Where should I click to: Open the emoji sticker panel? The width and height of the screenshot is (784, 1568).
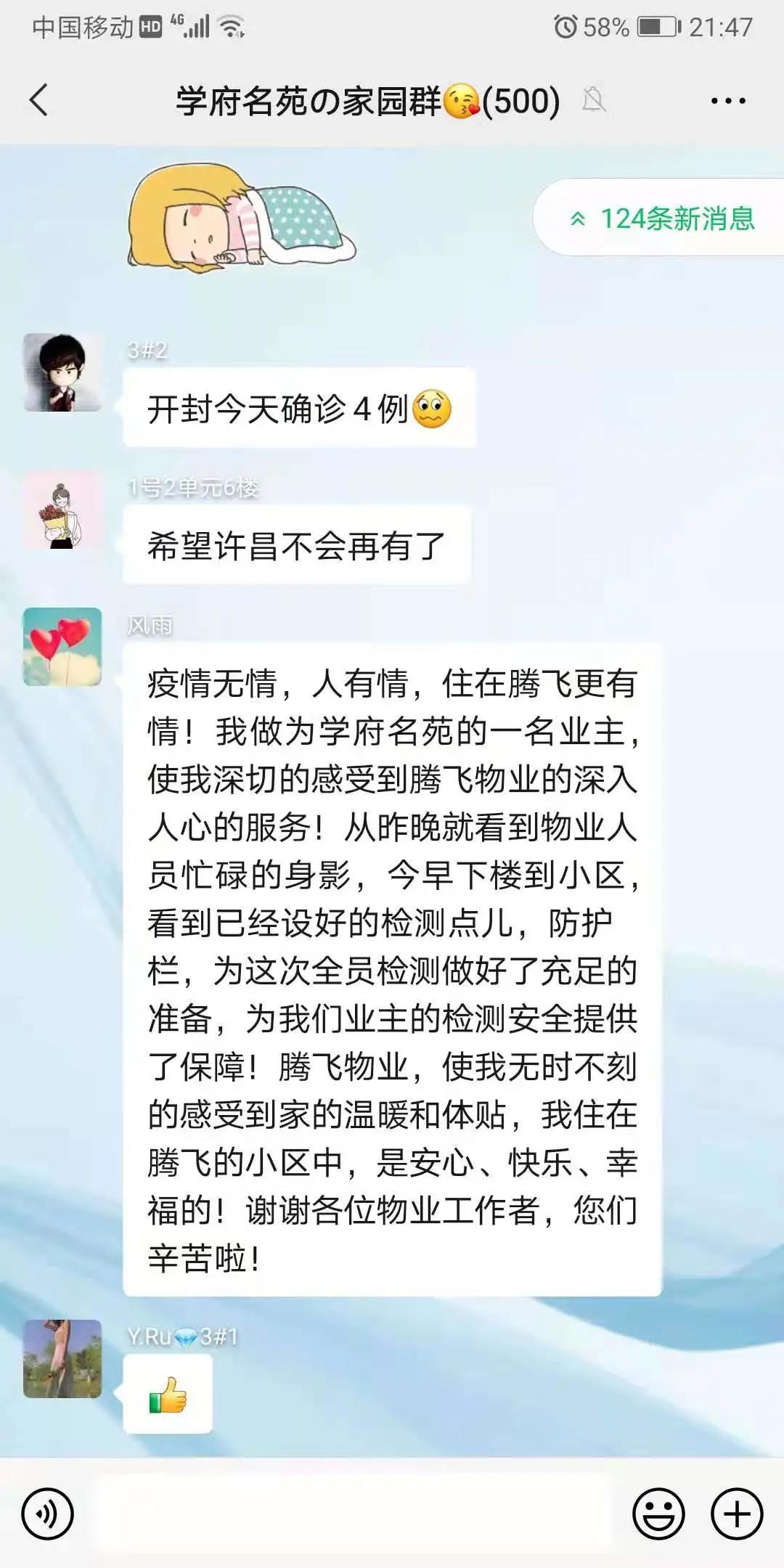[x=658, y=1514]
